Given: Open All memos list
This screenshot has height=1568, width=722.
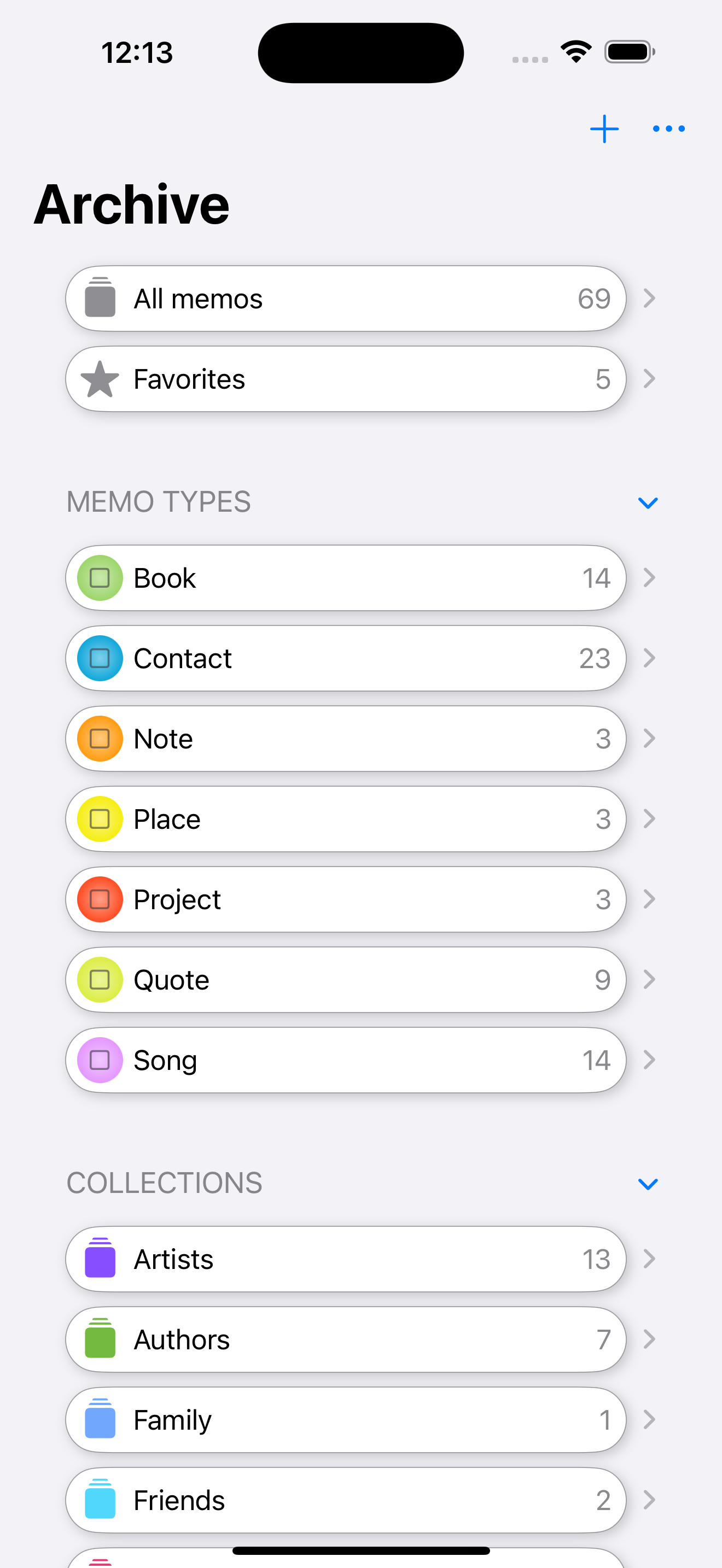Looking at the screenshot, I should tap(346, 299).
